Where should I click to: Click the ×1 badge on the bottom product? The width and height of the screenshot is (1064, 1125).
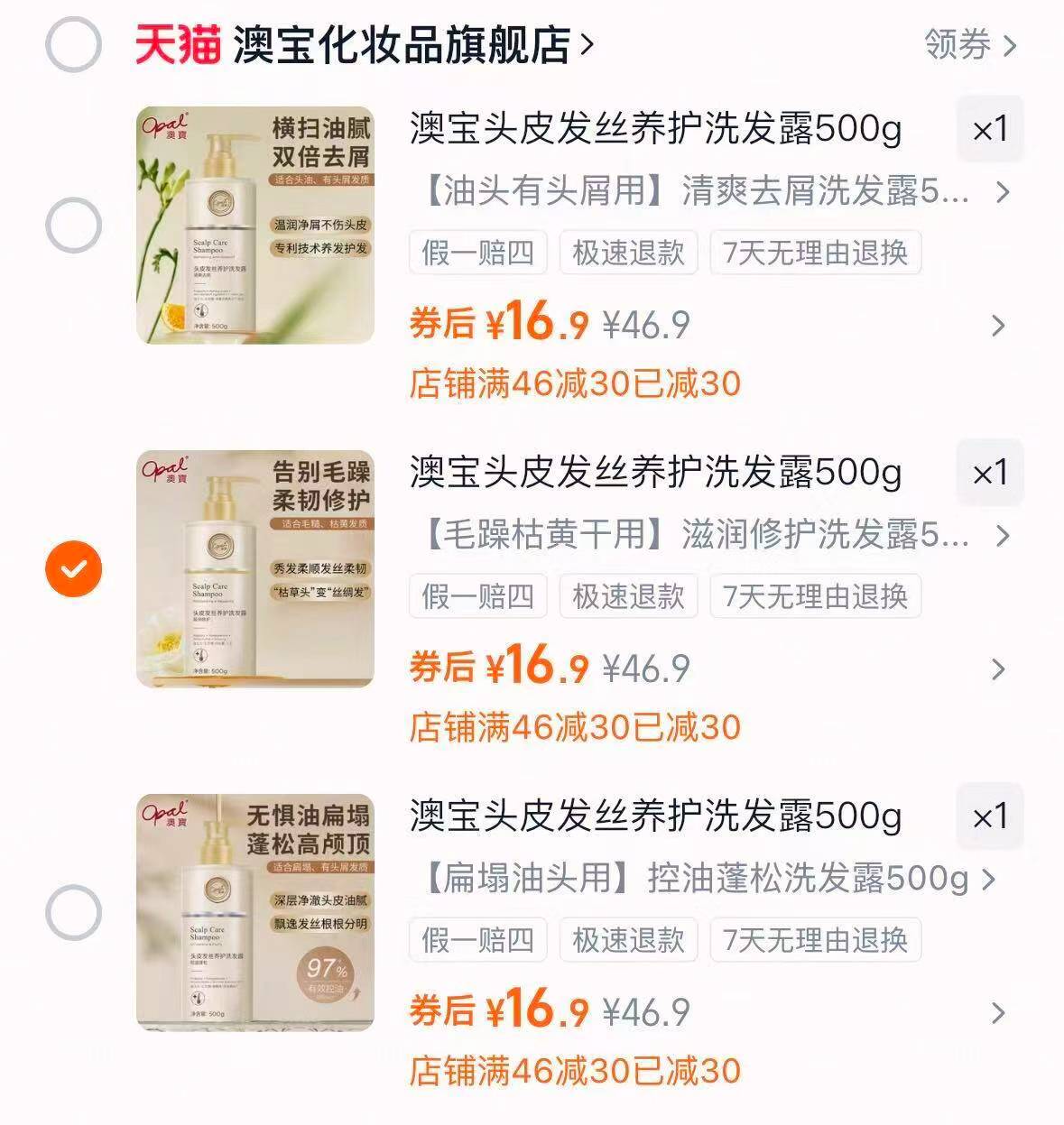990,816
